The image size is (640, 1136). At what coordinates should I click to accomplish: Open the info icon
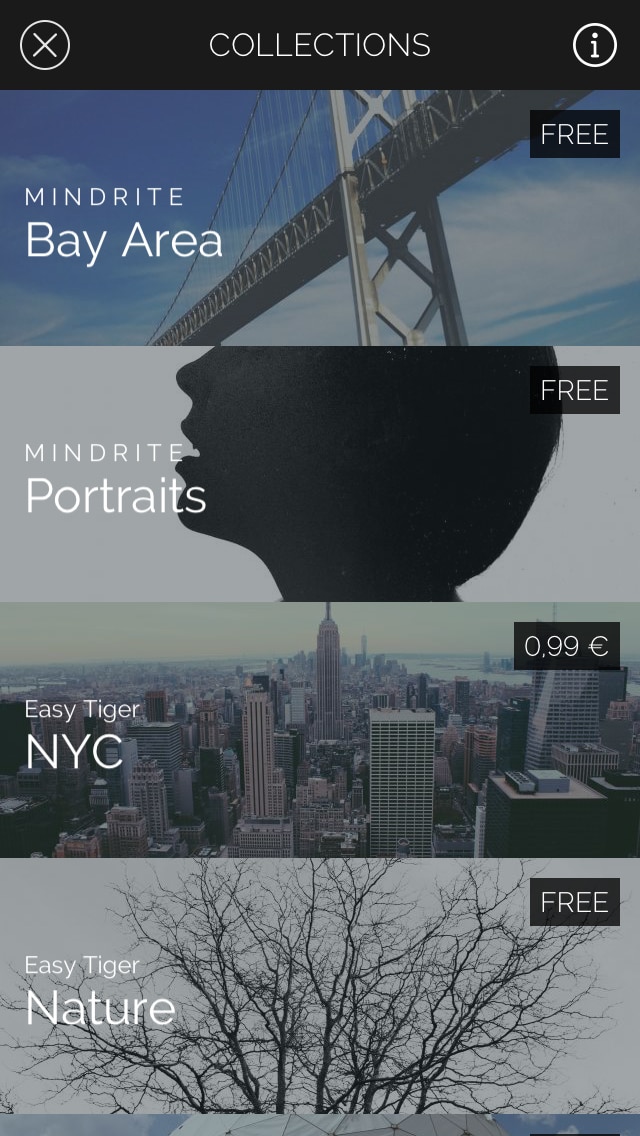(594, 45)
